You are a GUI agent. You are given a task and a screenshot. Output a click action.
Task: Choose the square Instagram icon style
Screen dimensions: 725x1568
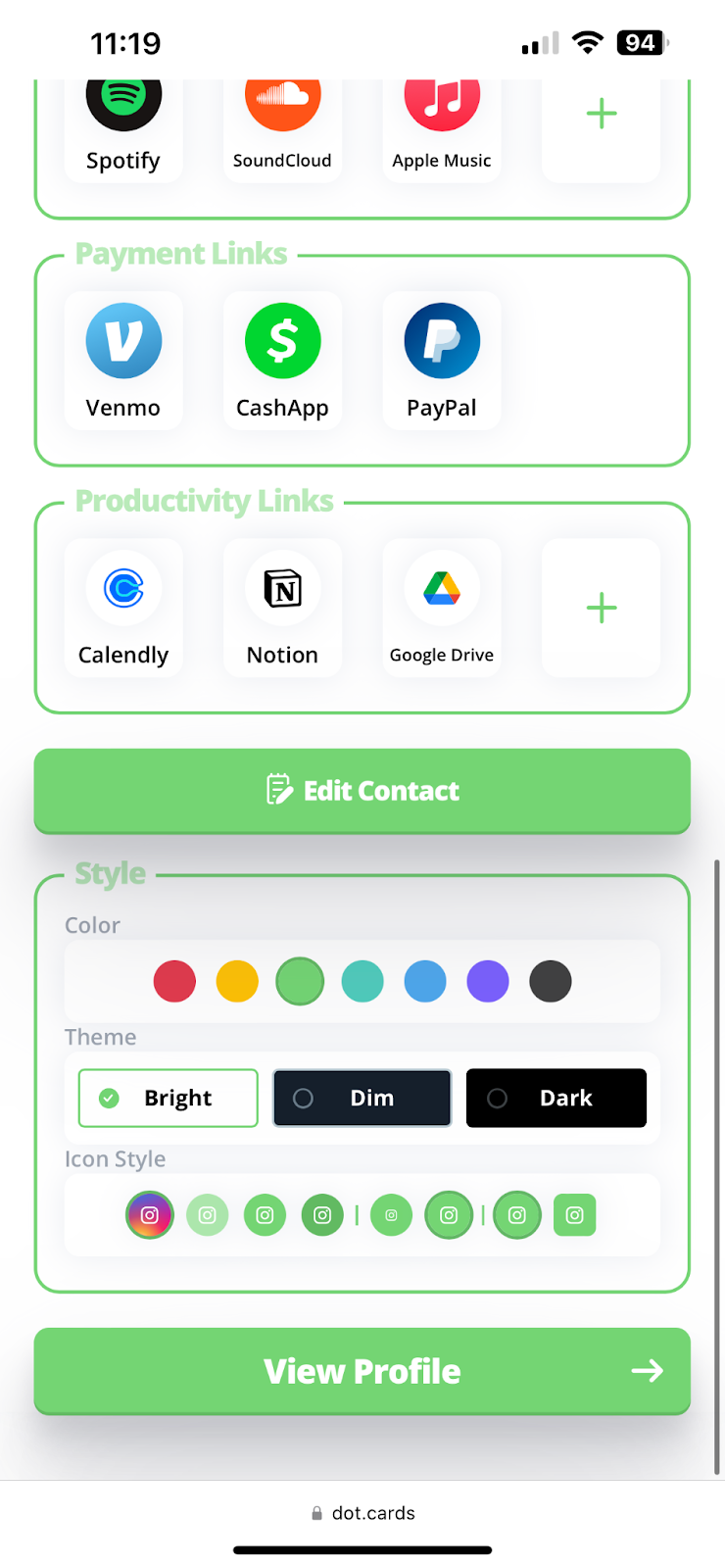[x=575, y=1215]
